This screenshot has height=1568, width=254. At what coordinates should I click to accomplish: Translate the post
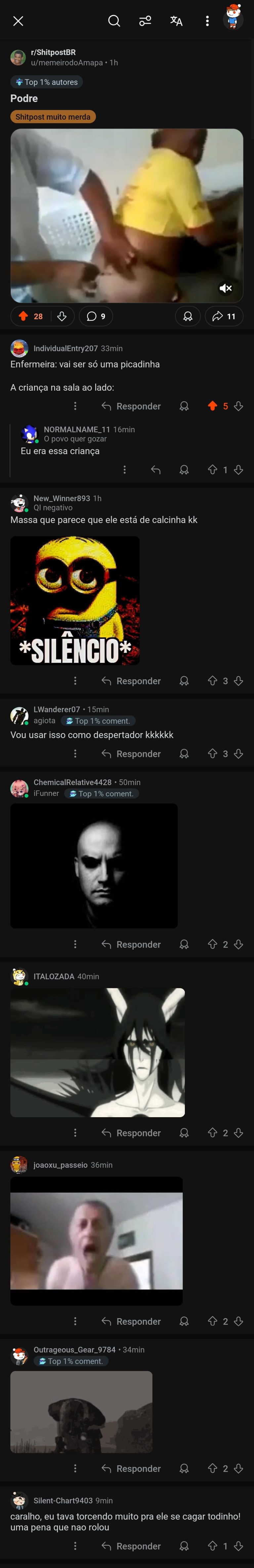click(177, 21)
